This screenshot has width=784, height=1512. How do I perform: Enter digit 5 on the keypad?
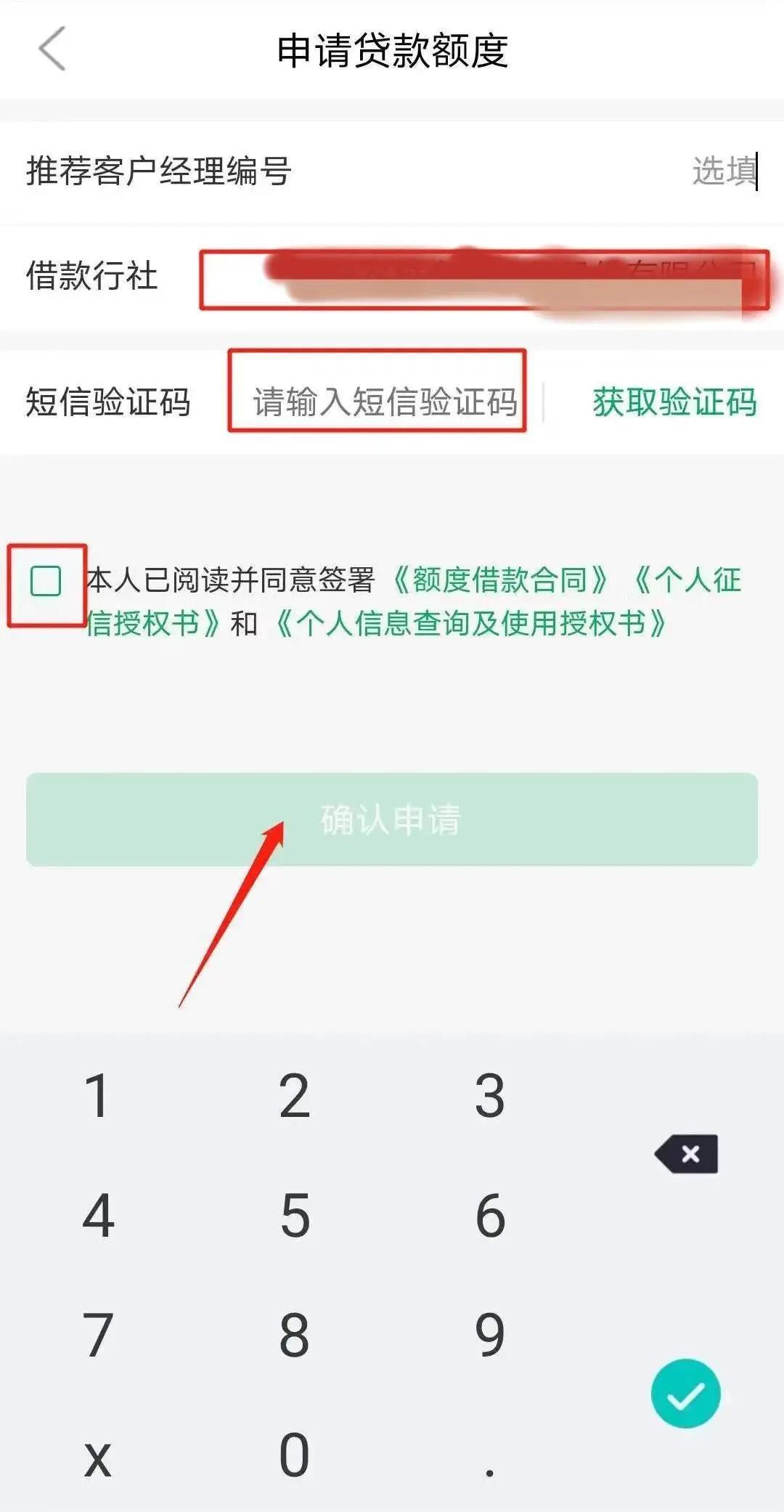pyautogui.click(x=295, y=1215)
